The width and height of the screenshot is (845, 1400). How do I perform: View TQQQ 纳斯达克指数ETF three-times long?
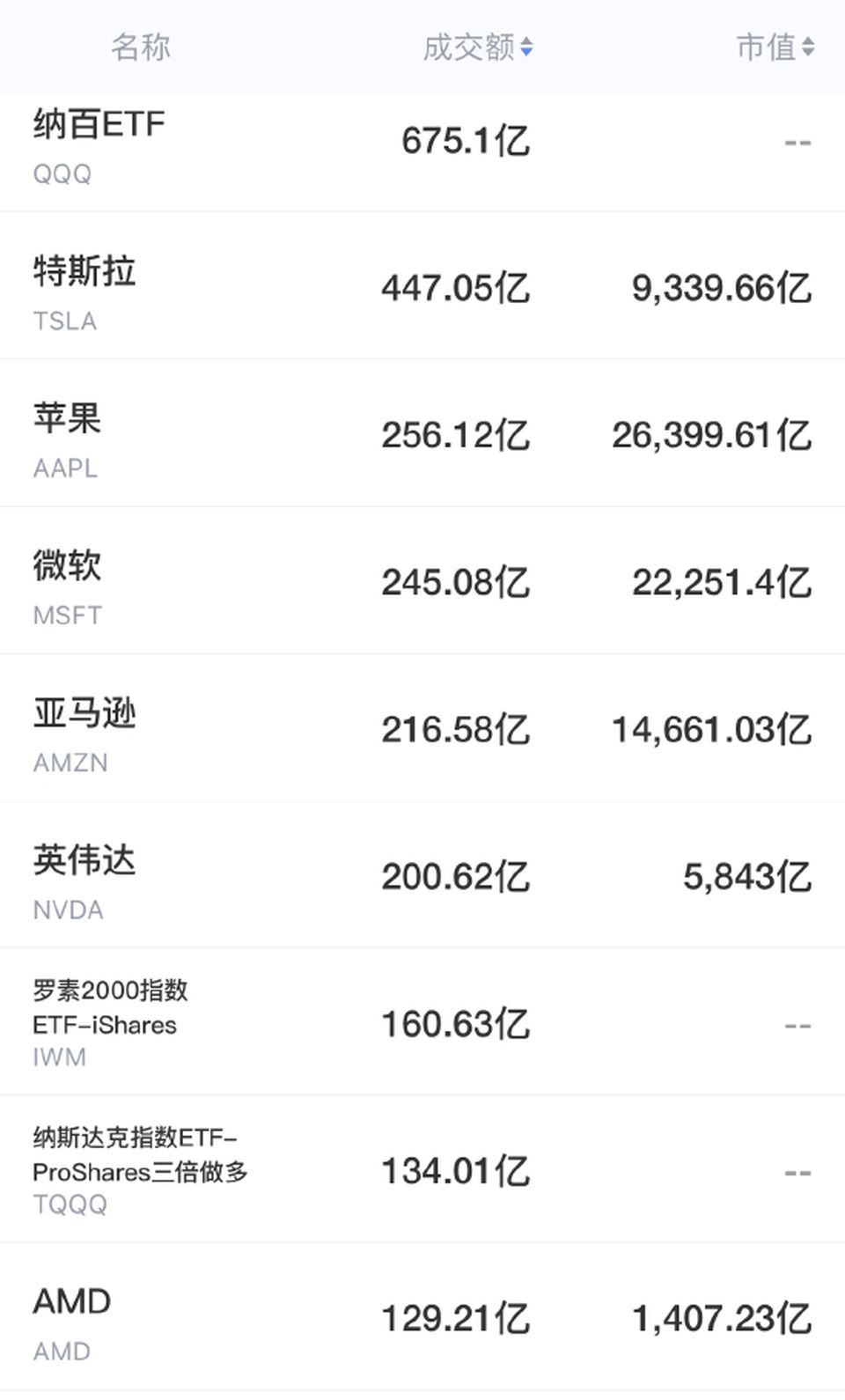point(422,1169)
